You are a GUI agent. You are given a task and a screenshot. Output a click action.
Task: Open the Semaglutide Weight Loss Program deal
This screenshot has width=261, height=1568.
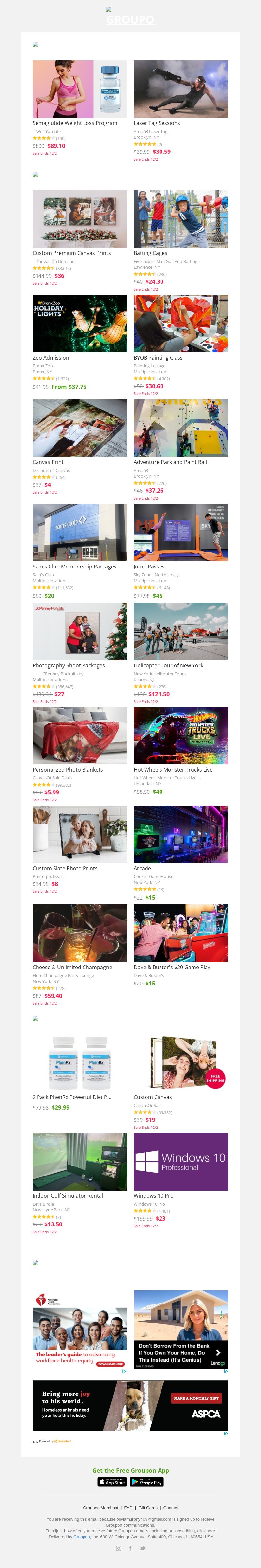(80, 89)
